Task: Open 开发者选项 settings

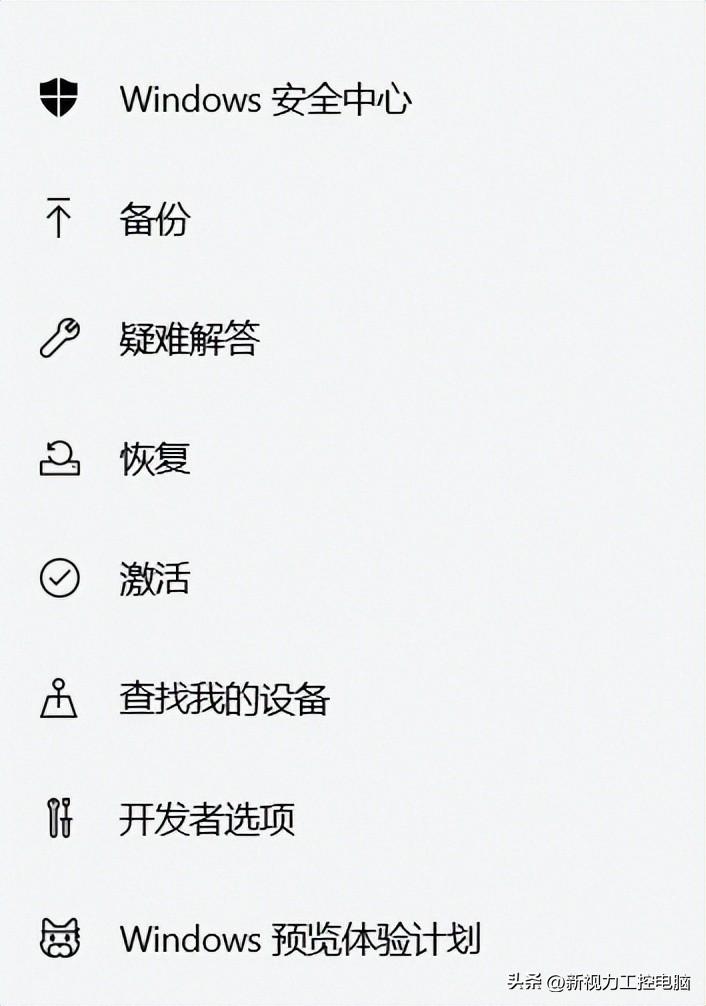Action: 207,819
